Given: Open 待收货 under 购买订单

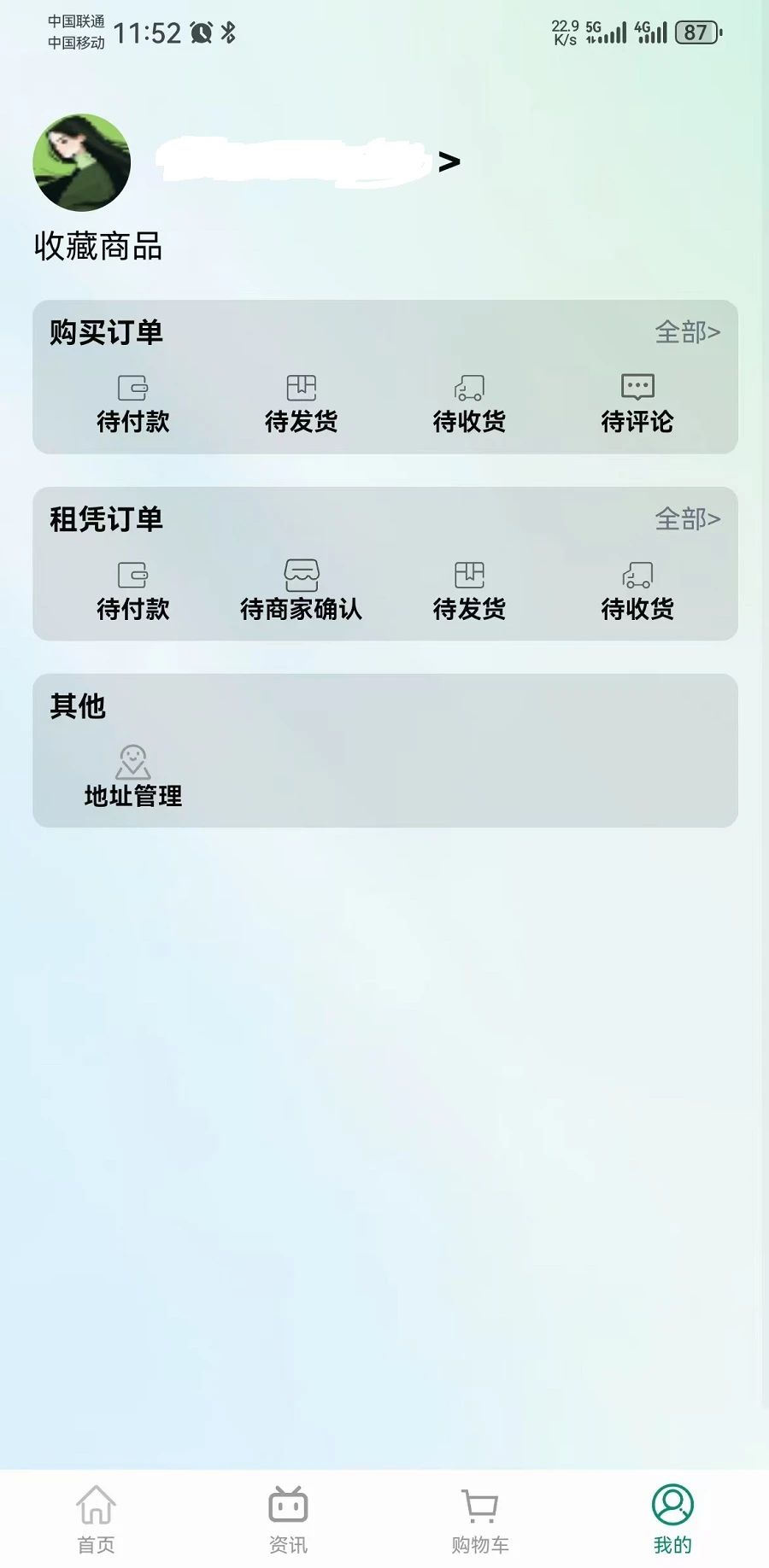Looking at the screenshot, I should 469,404.
